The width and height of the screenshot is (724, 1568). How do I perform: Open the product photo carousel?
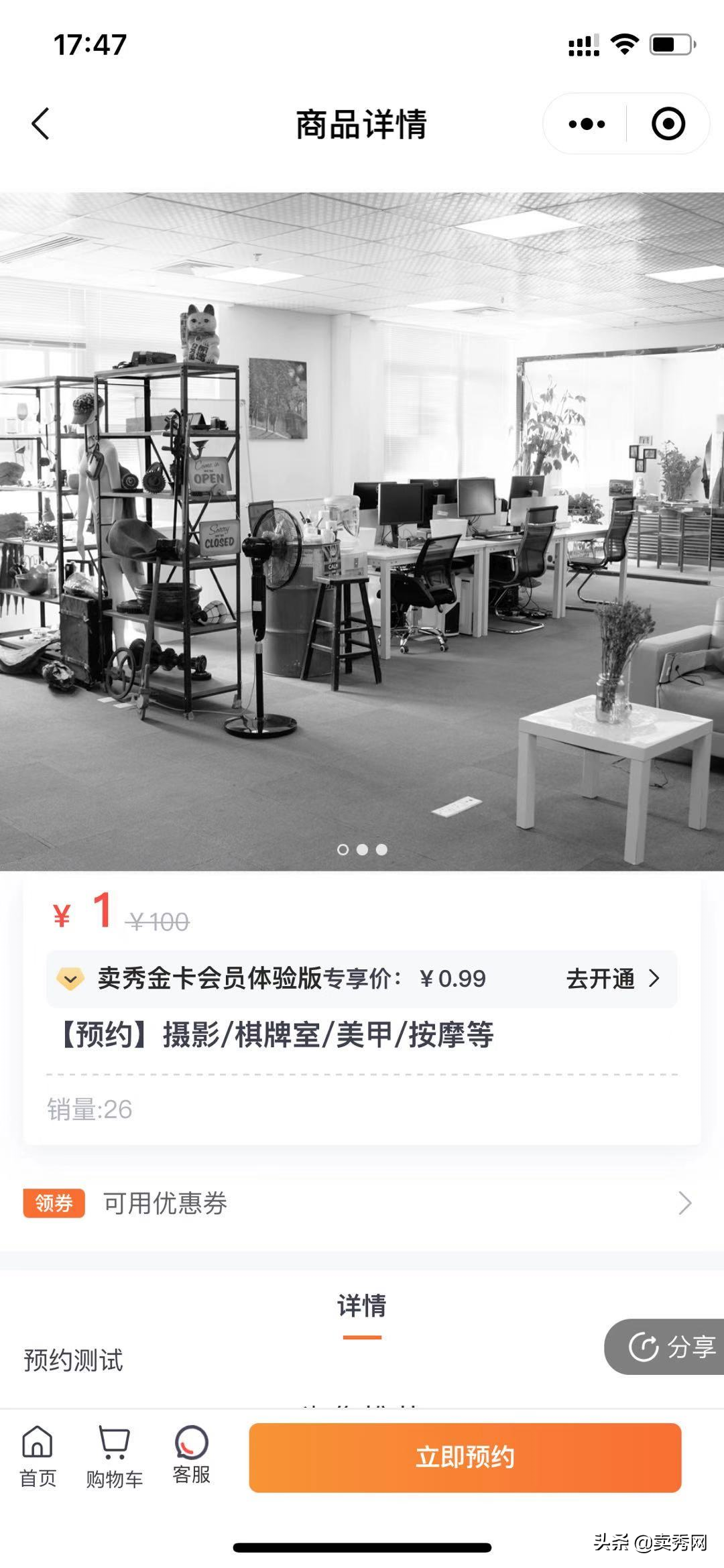pyautogui.click(x=362, y=531)
